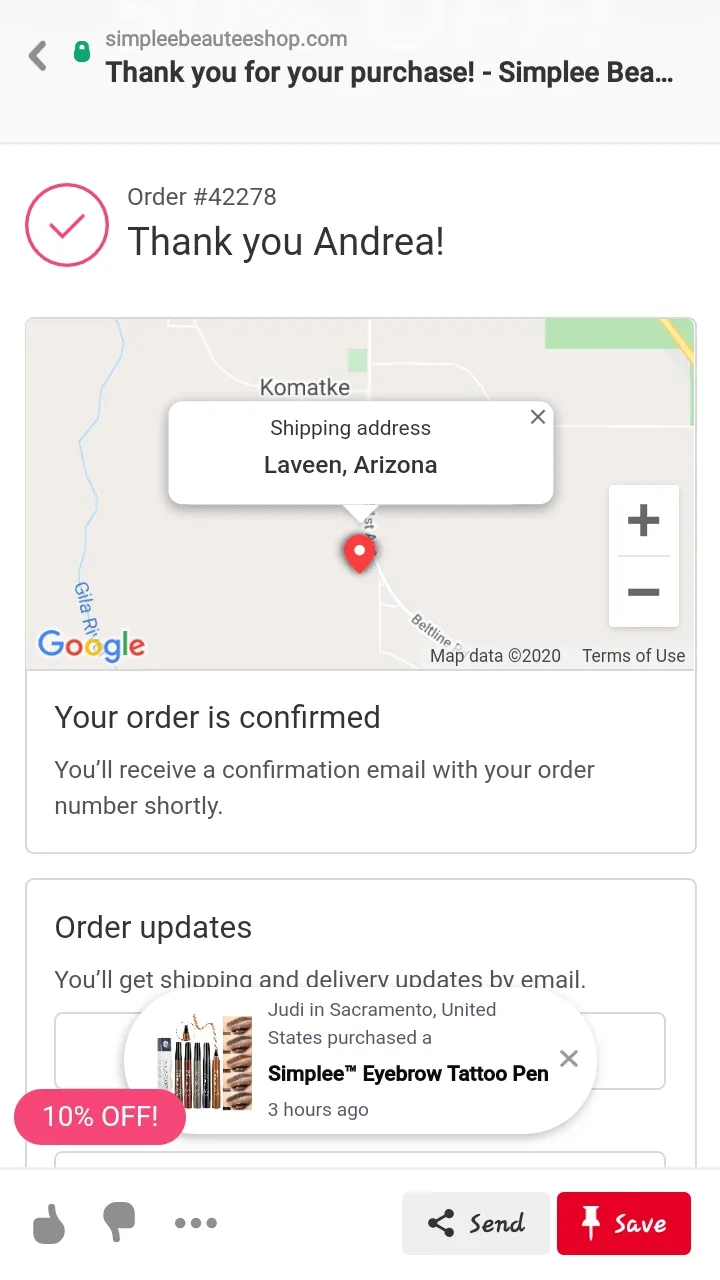720x1280 pixels.
Task: Save this pin
Action: coord(624,1223)
